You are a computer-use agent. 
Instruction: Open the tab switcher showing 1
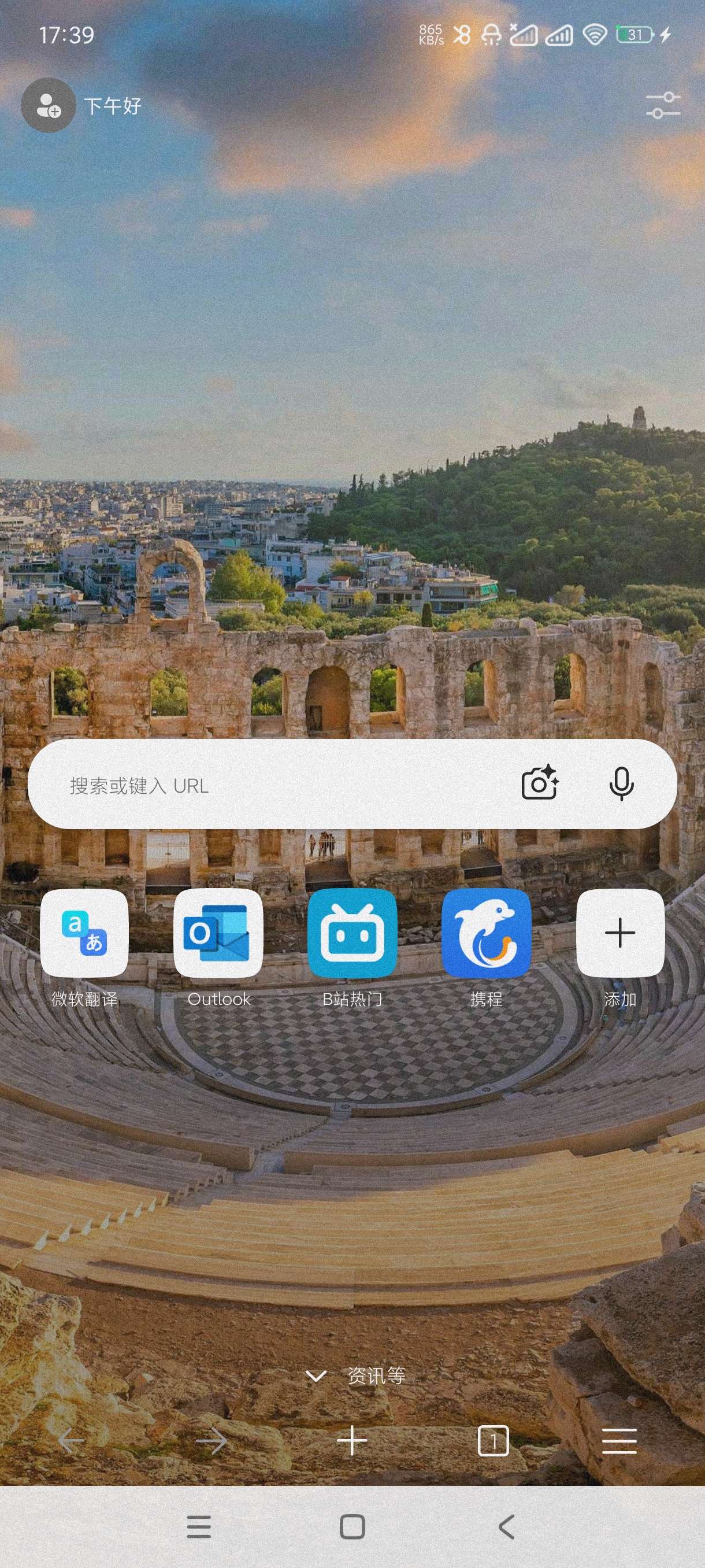point(493,1441)
